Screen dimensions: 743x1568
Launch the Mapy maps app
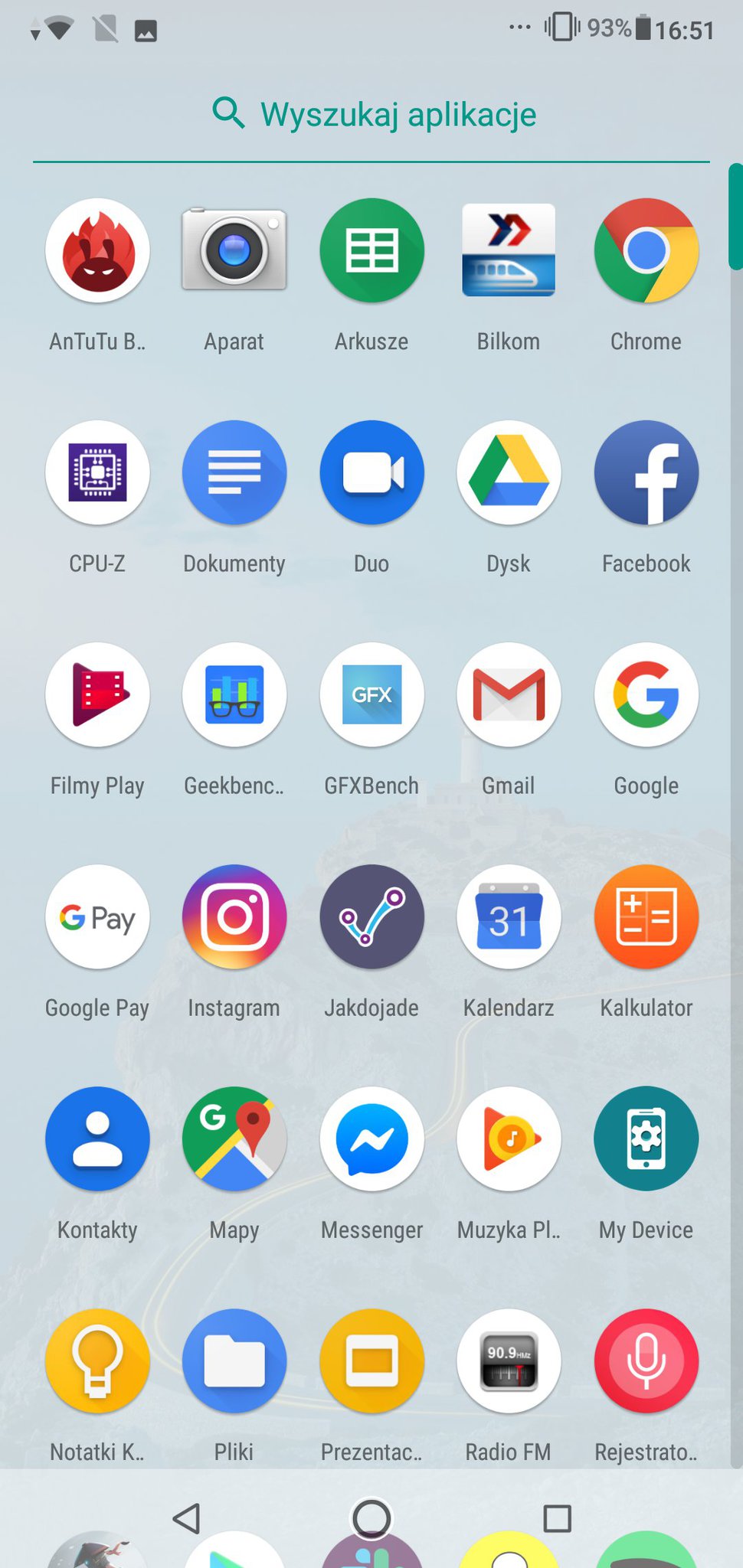[234, 1139]
